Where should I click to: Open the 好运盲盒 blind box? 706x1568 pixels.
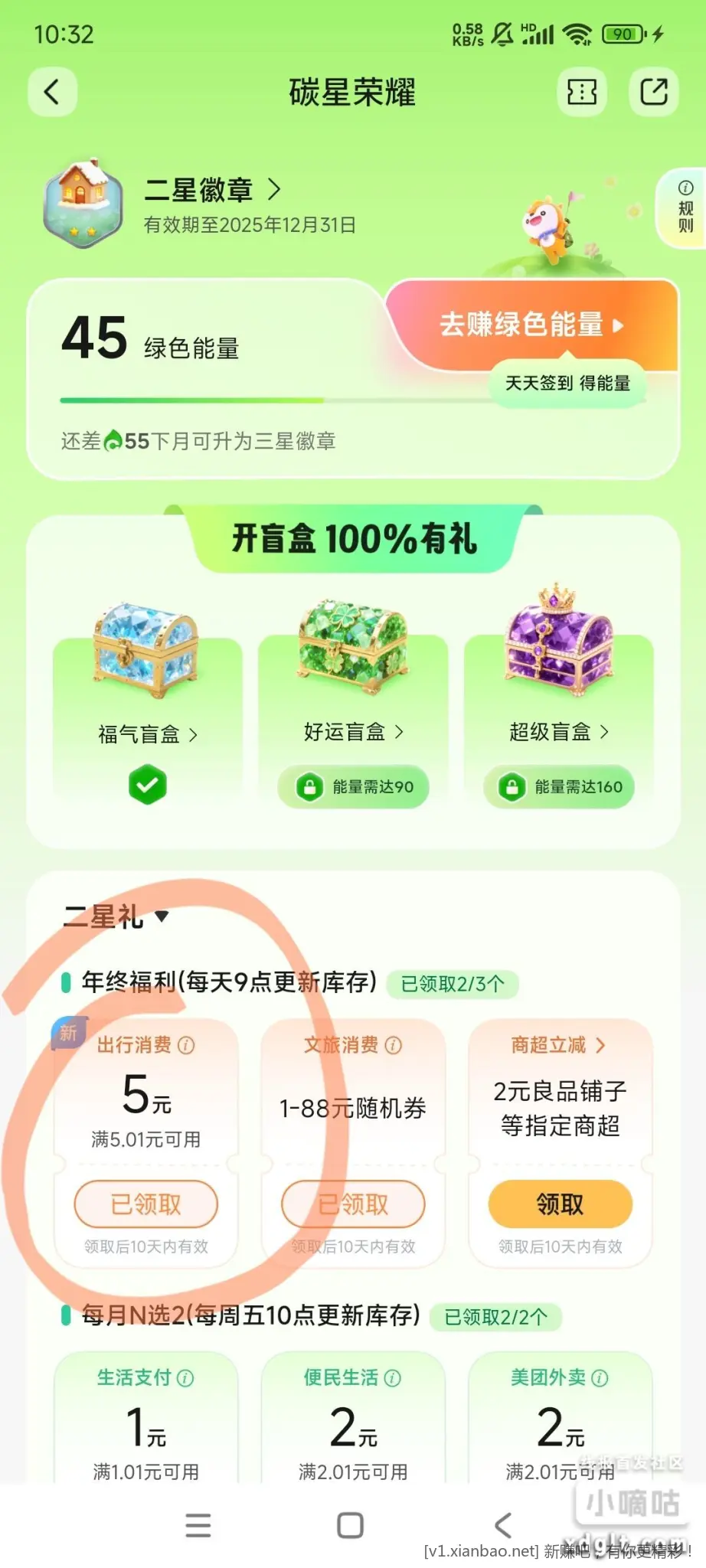353,732
